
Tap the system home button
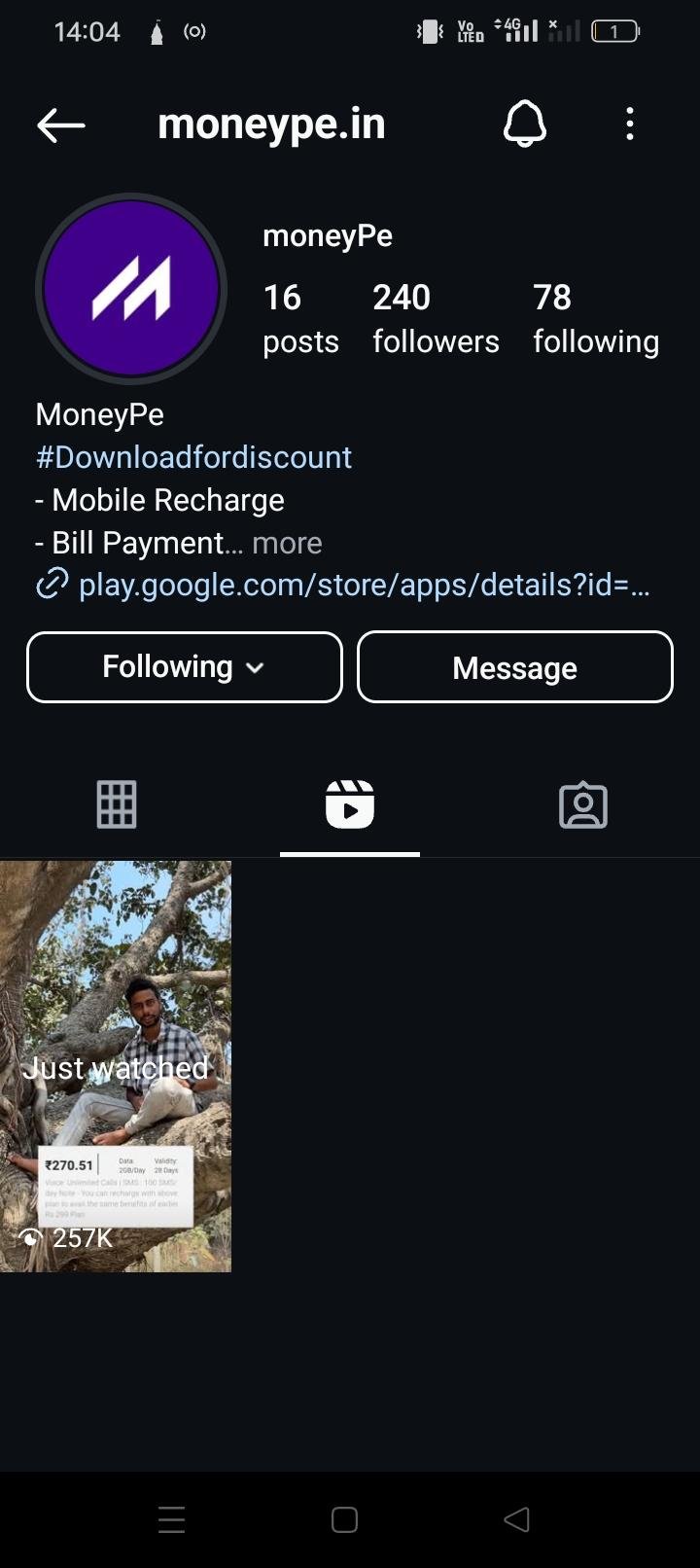(x=344, y=1519)
